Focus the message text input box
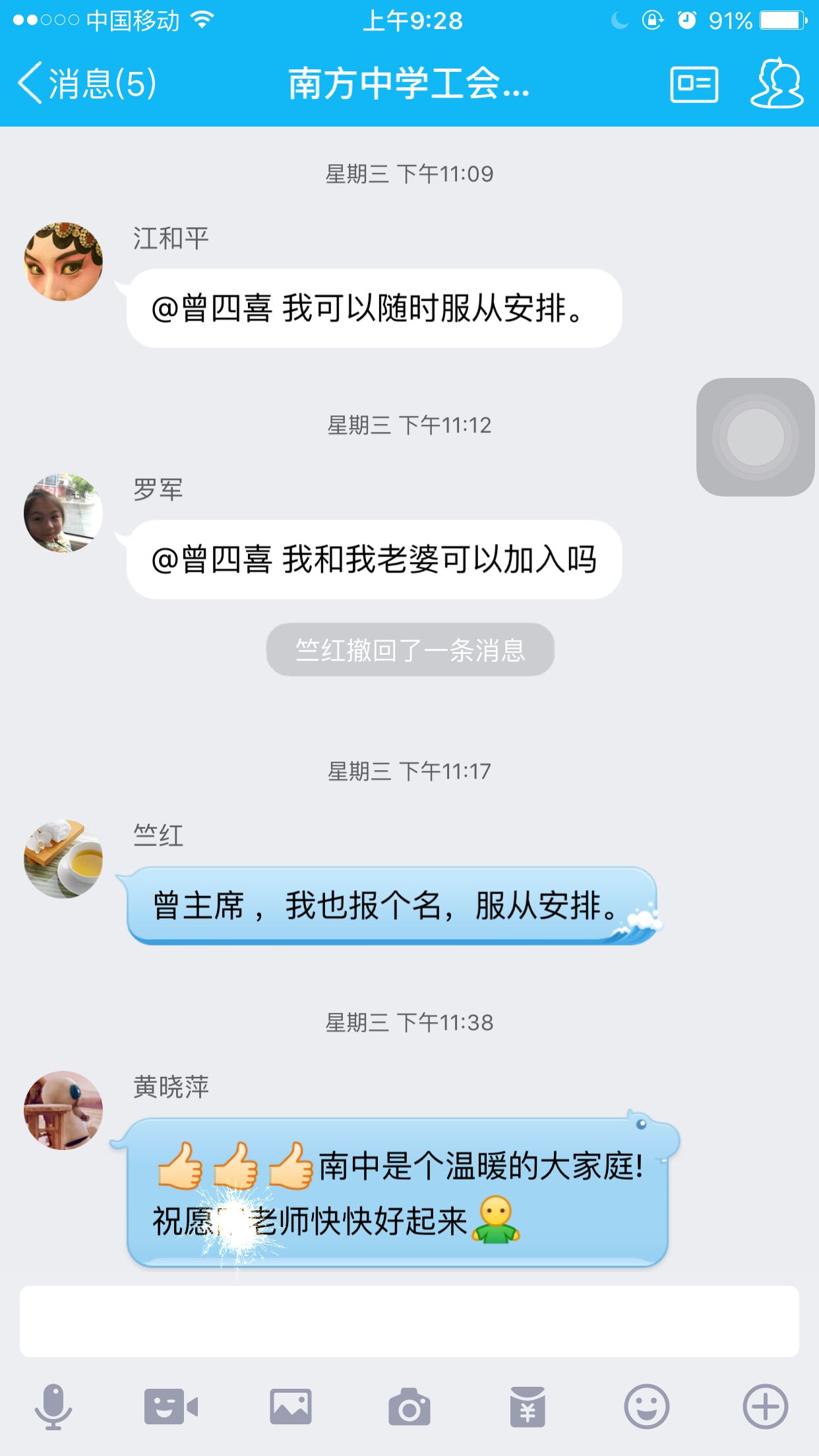Screen dimensions: 819x1456 click(x=409, y=1321)
